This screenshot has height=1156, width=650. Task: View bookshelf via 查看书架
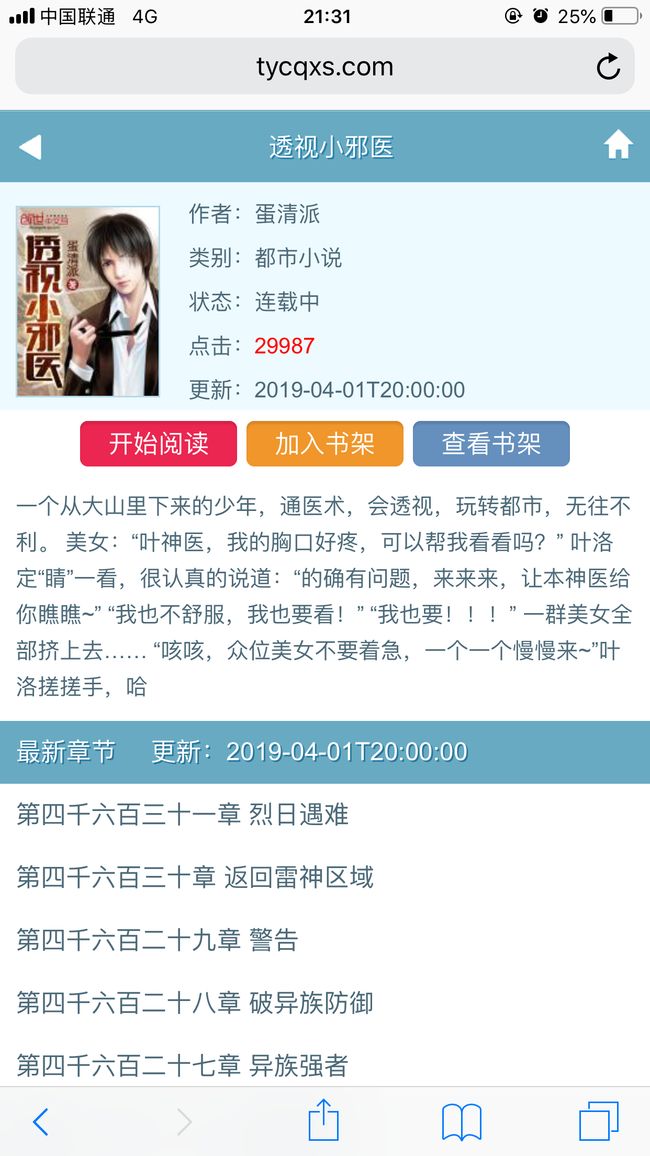coord(492,444)
